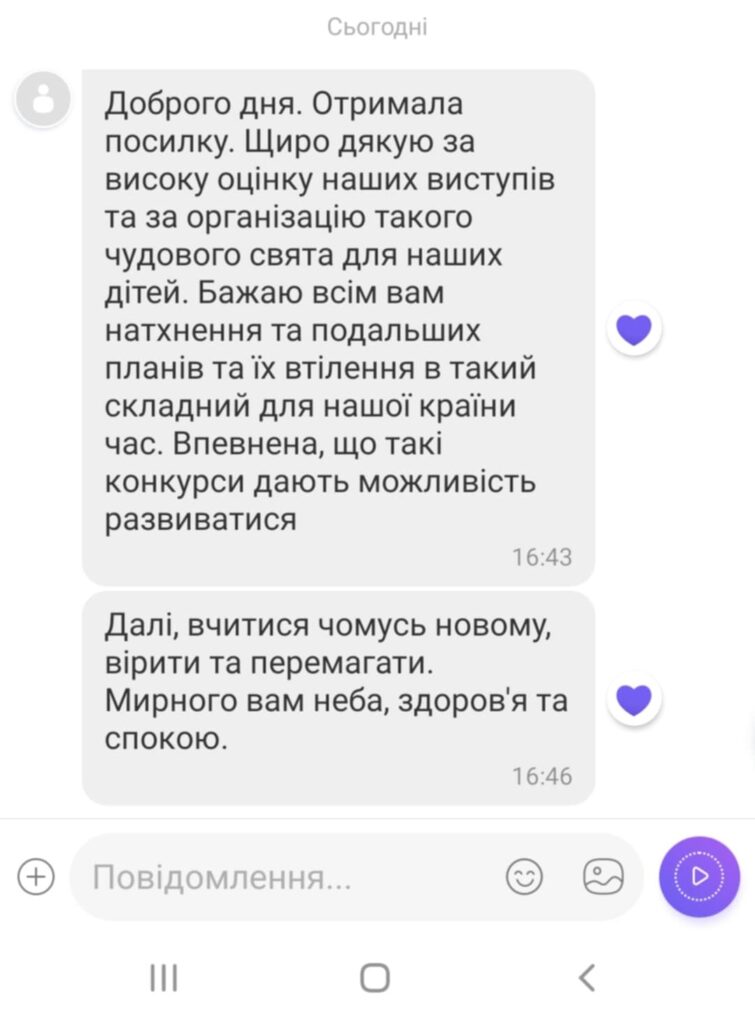The height and width of the screenshot is (1024, 755).
Task: Tap the heart on the 16:43 message
Action: [634, 329]
